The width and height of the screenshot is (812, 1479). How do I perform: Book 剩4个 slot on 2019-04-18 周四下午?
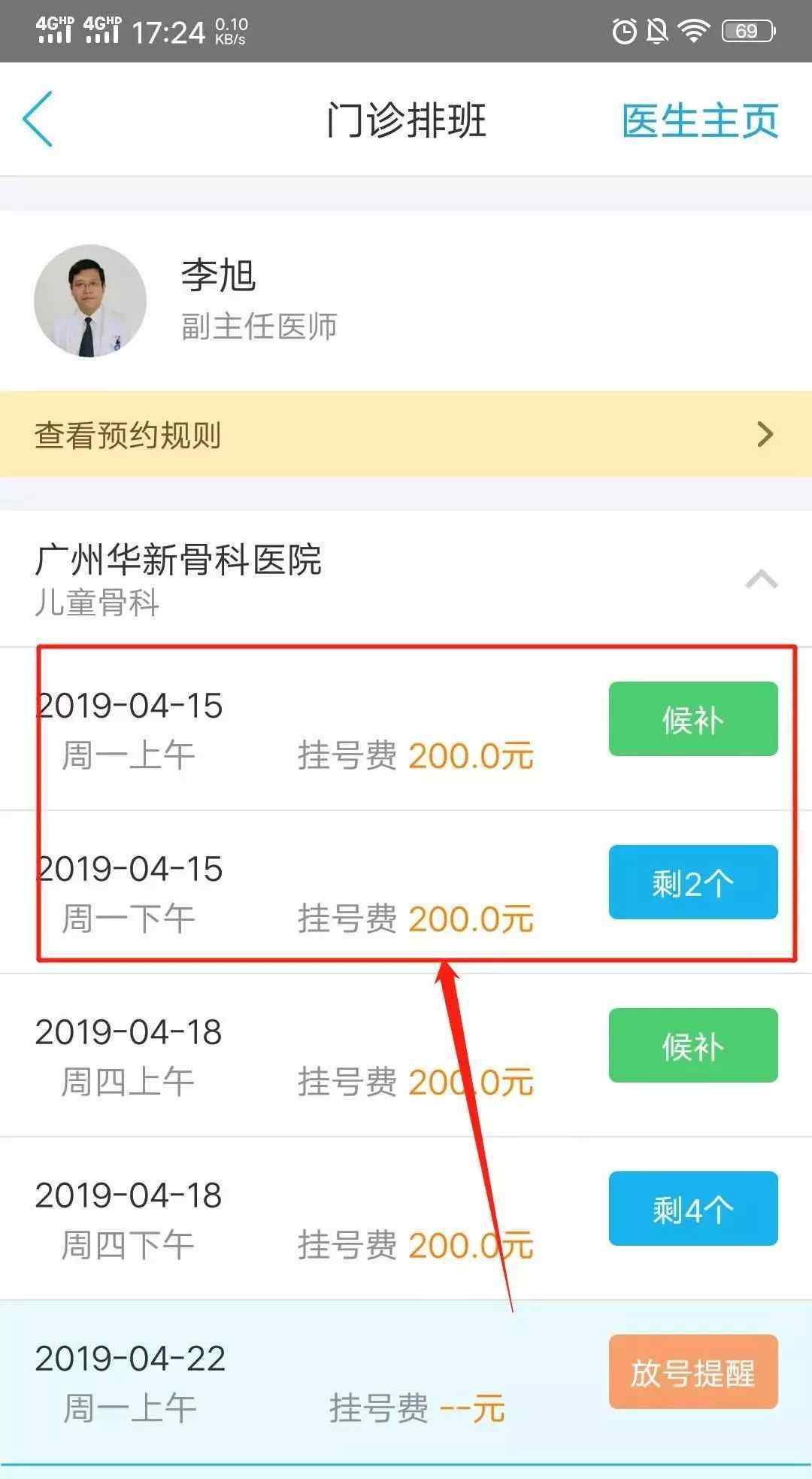pyautogui.click(x=692, y=1209)
